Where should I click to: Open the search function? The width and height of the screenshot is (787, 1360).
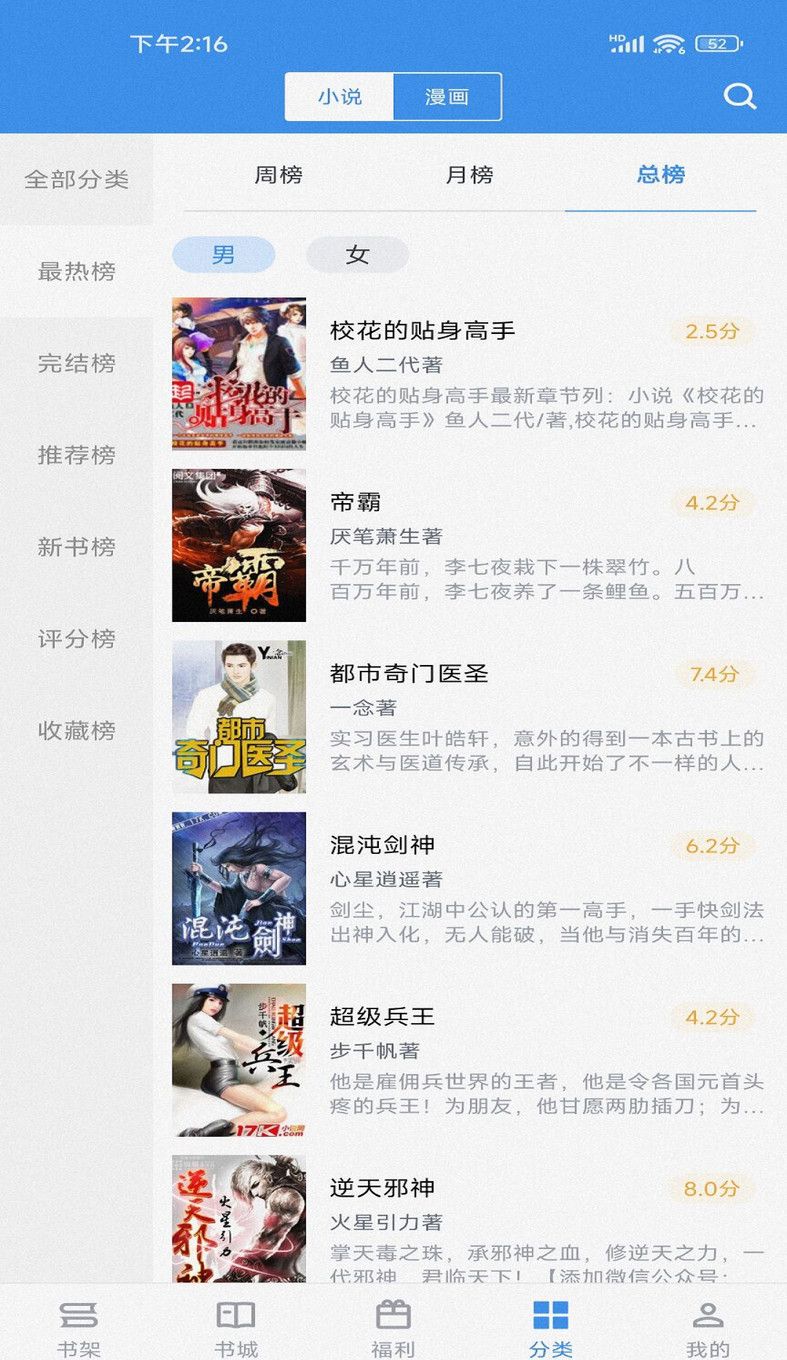point(739,96)
